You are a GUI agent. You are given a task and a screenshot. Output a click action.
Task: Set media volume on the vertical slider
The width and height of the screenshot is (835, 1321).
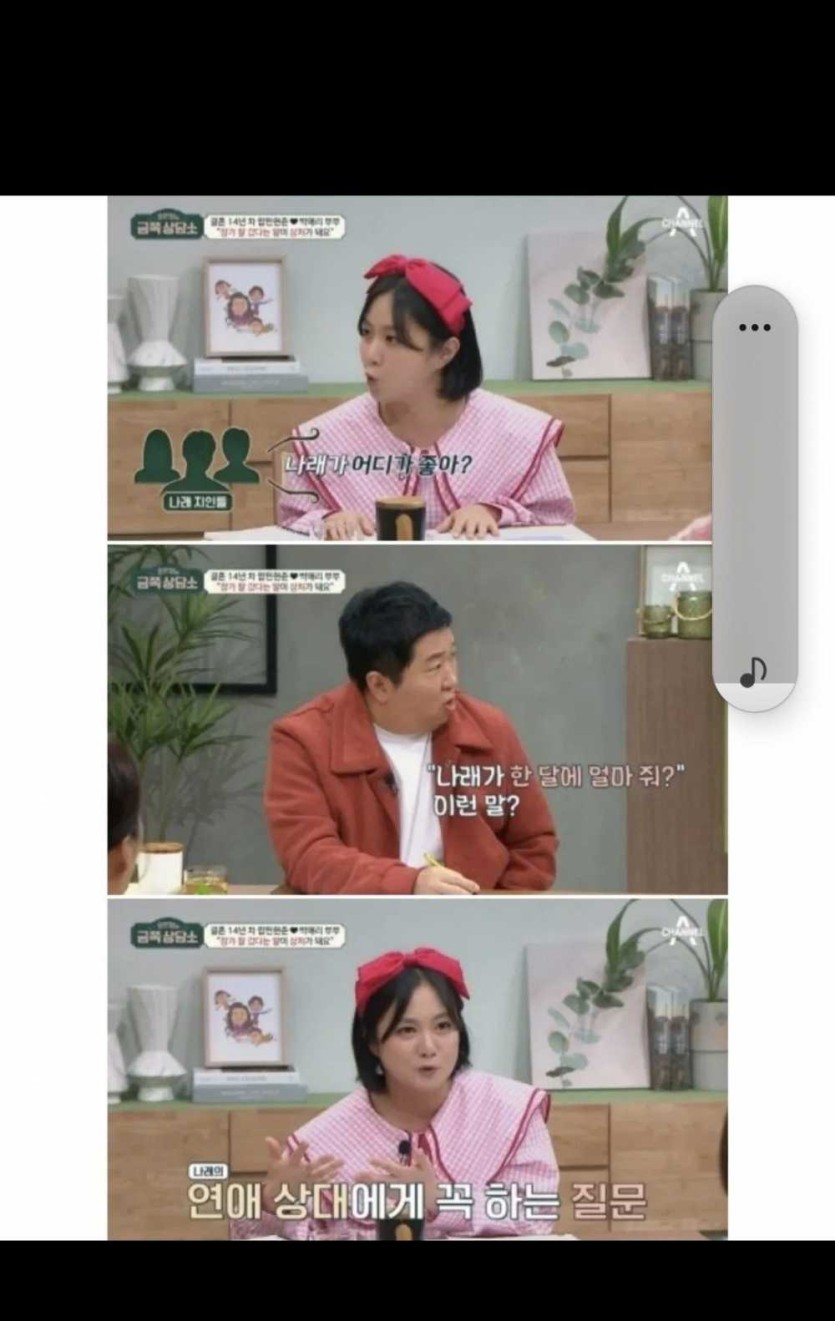754,500
